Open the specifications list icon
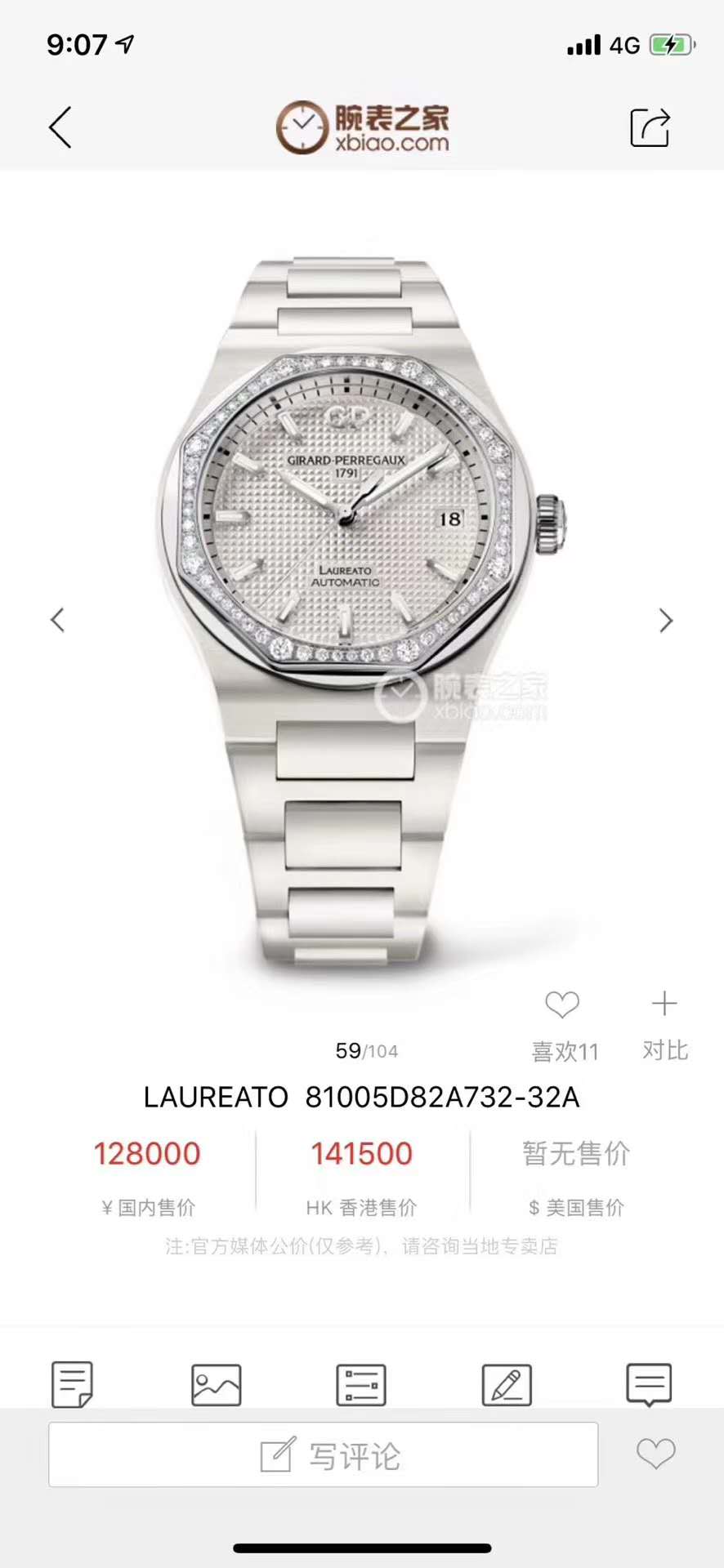The width and height of the screenshot is (724, 1568). (x=361, y=1384)
